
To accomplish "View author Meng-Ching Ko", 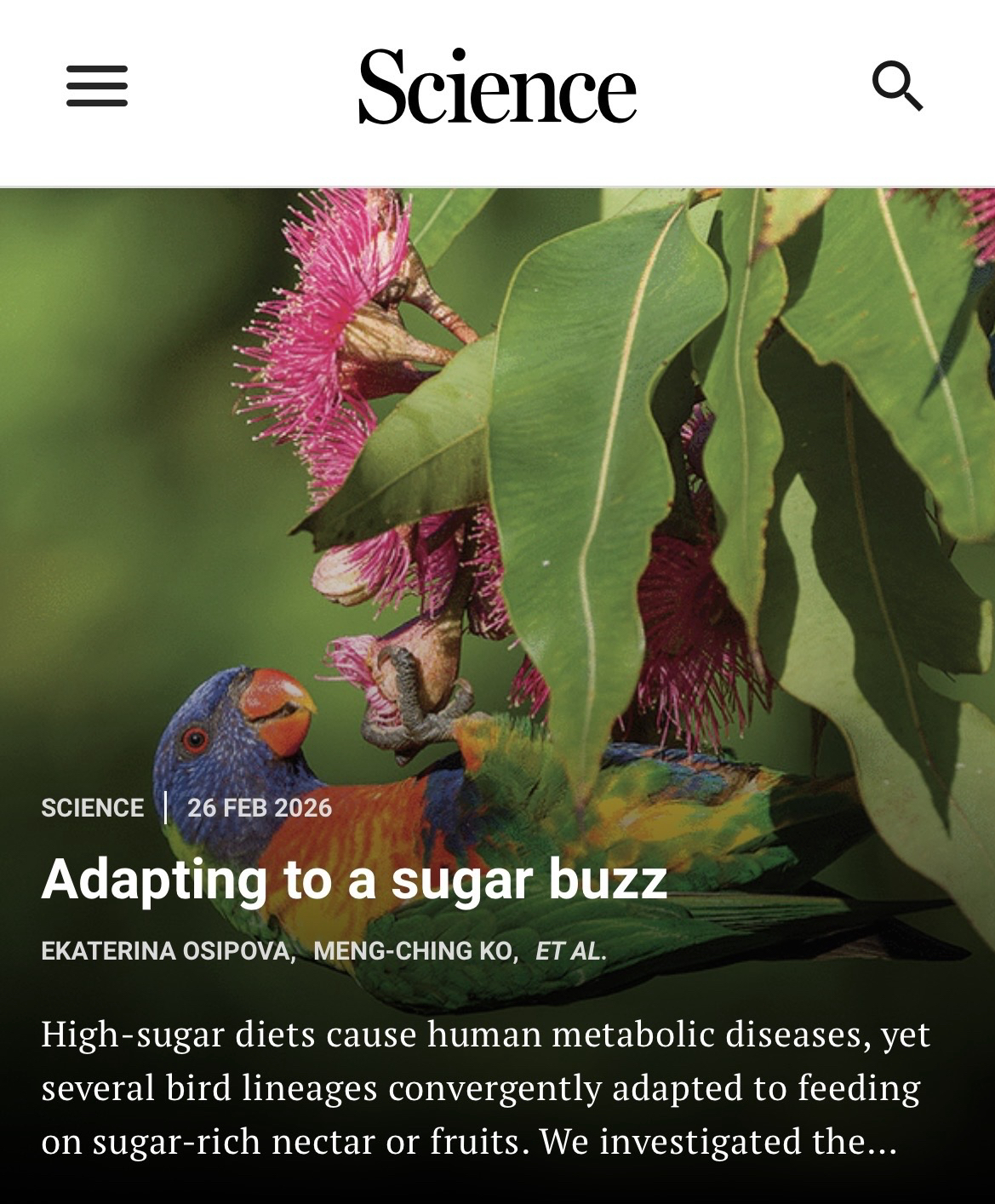I will pos(415,951).
